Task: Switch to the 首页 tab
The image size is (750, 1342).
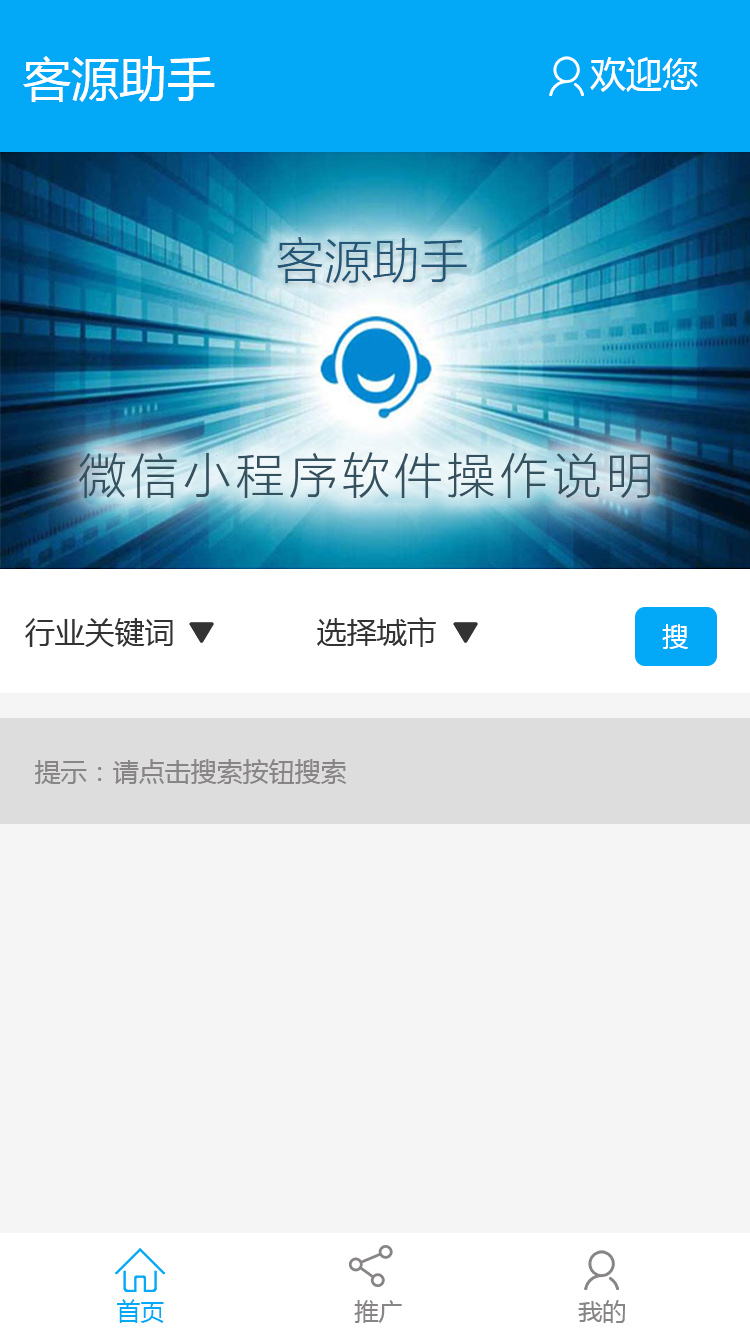Action: tap(140, 1286)
